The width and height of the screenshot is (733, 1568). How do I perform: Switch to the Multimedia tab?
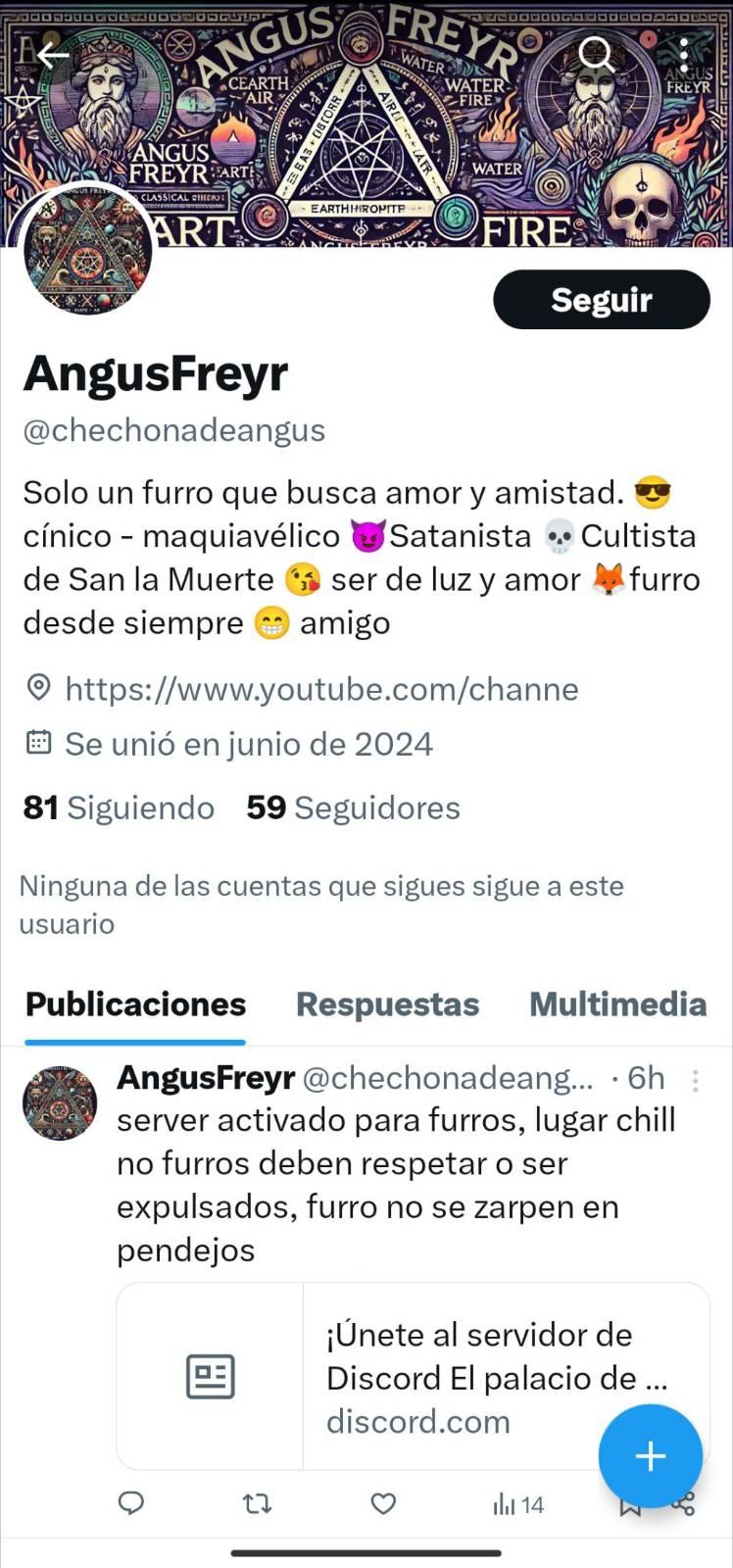617,1004
